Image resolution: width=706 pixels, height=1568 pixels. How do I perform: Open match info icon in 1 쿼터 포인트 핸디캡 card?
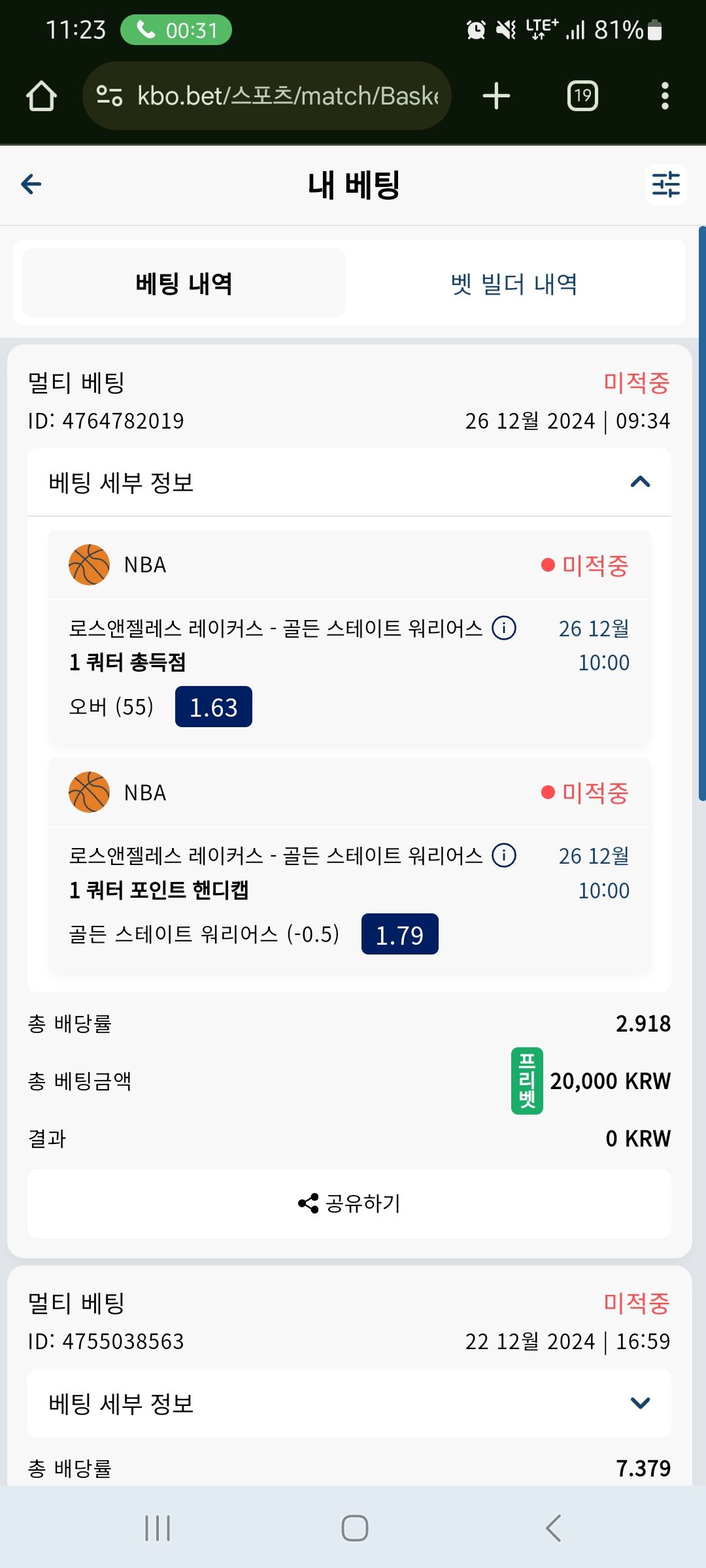[x=504, y=855]
